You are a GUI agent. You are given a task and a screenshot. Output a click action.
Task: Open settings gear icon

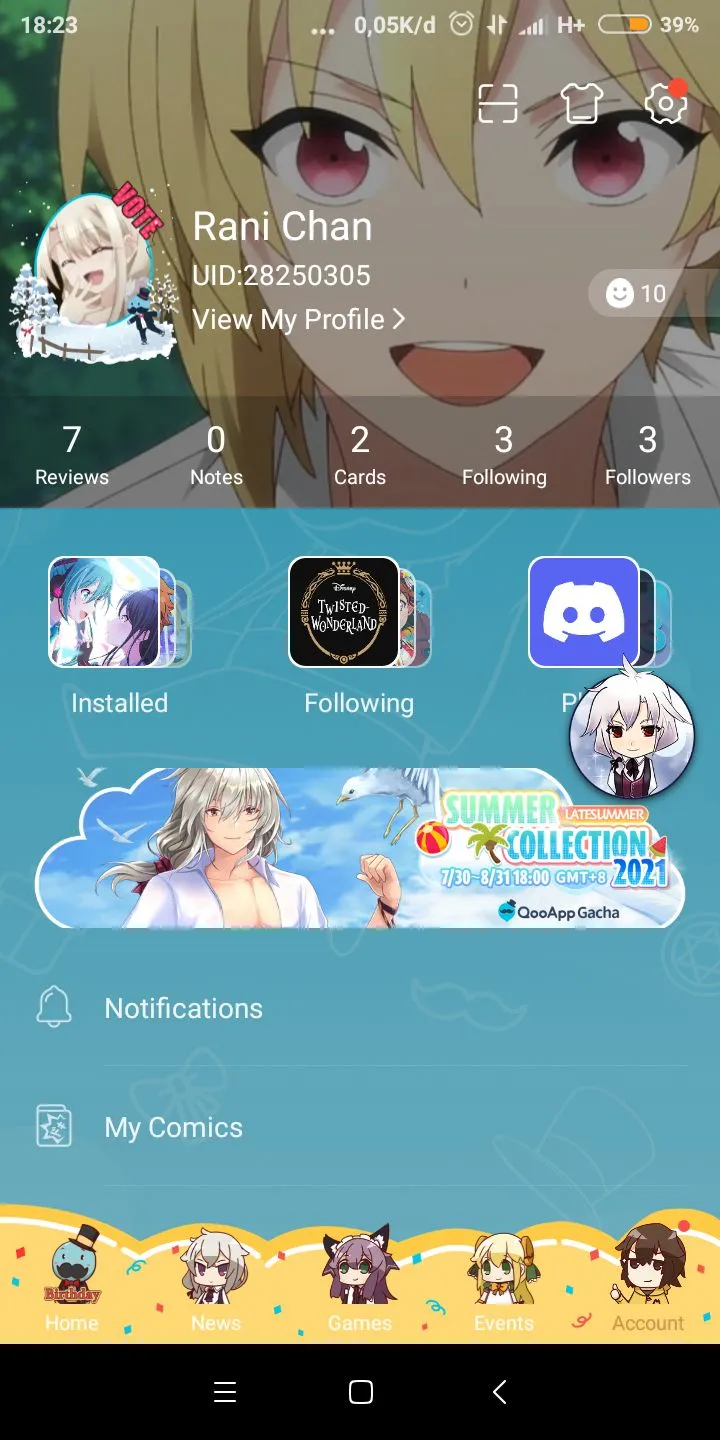(x=666, y=103)
